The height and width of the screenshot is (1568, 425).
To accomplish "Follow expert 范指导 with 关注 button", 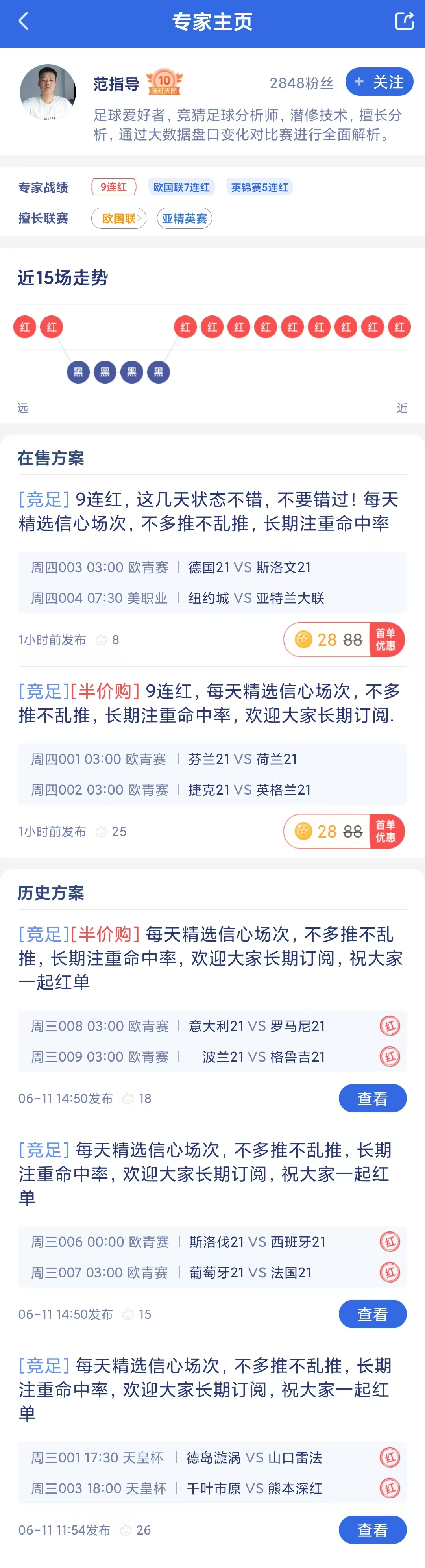I will [x=379, y=82].
